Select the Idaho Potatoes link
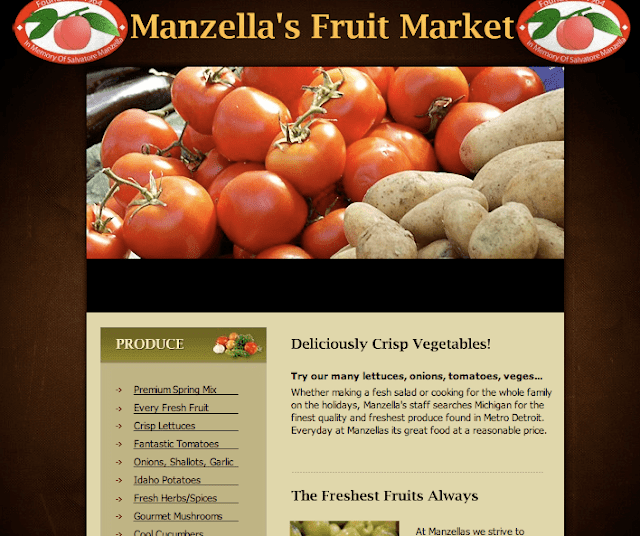Image resolution: width=640 pixels, height=536 pixels. click(x=167, y=480)
